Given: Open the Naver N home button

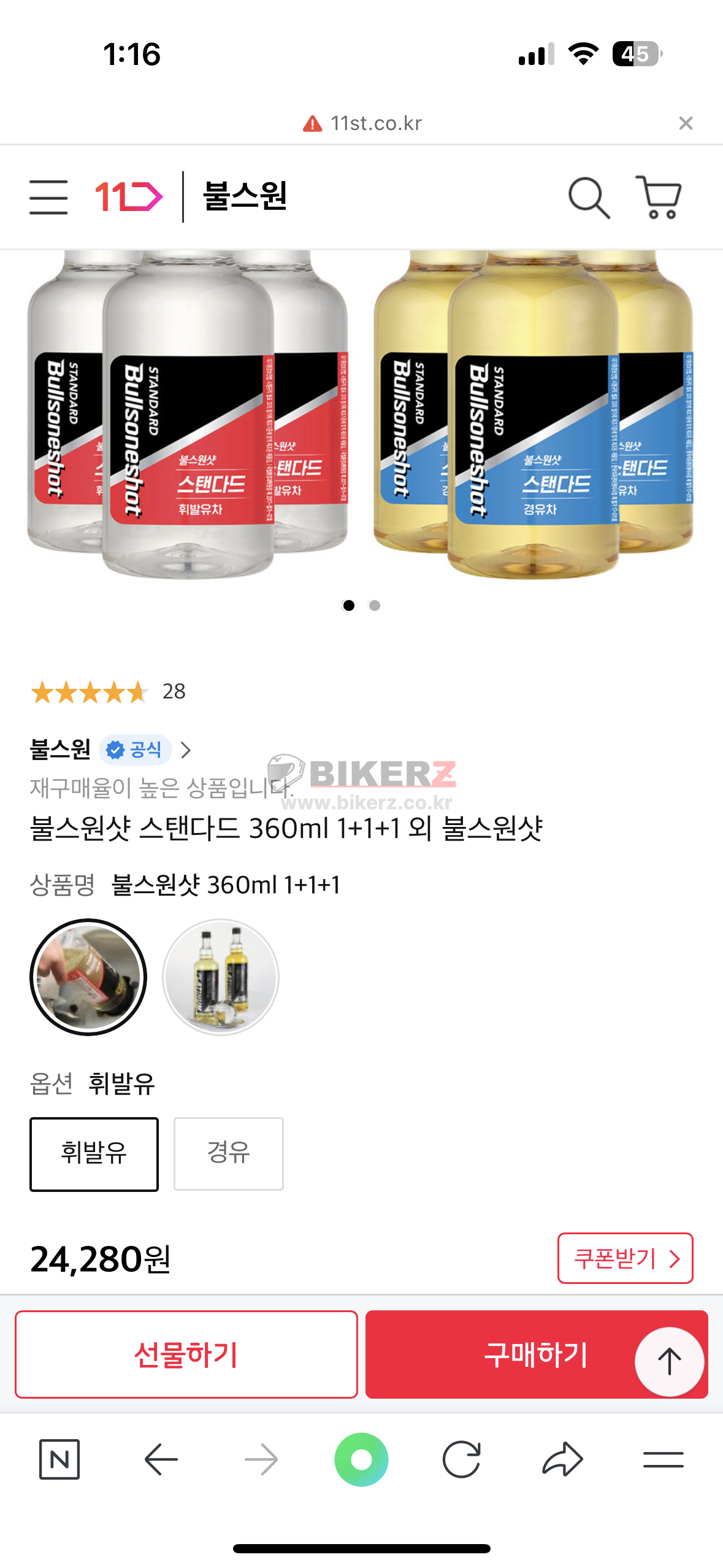Looking at the screenshot, I should (x=59, y=1459).
